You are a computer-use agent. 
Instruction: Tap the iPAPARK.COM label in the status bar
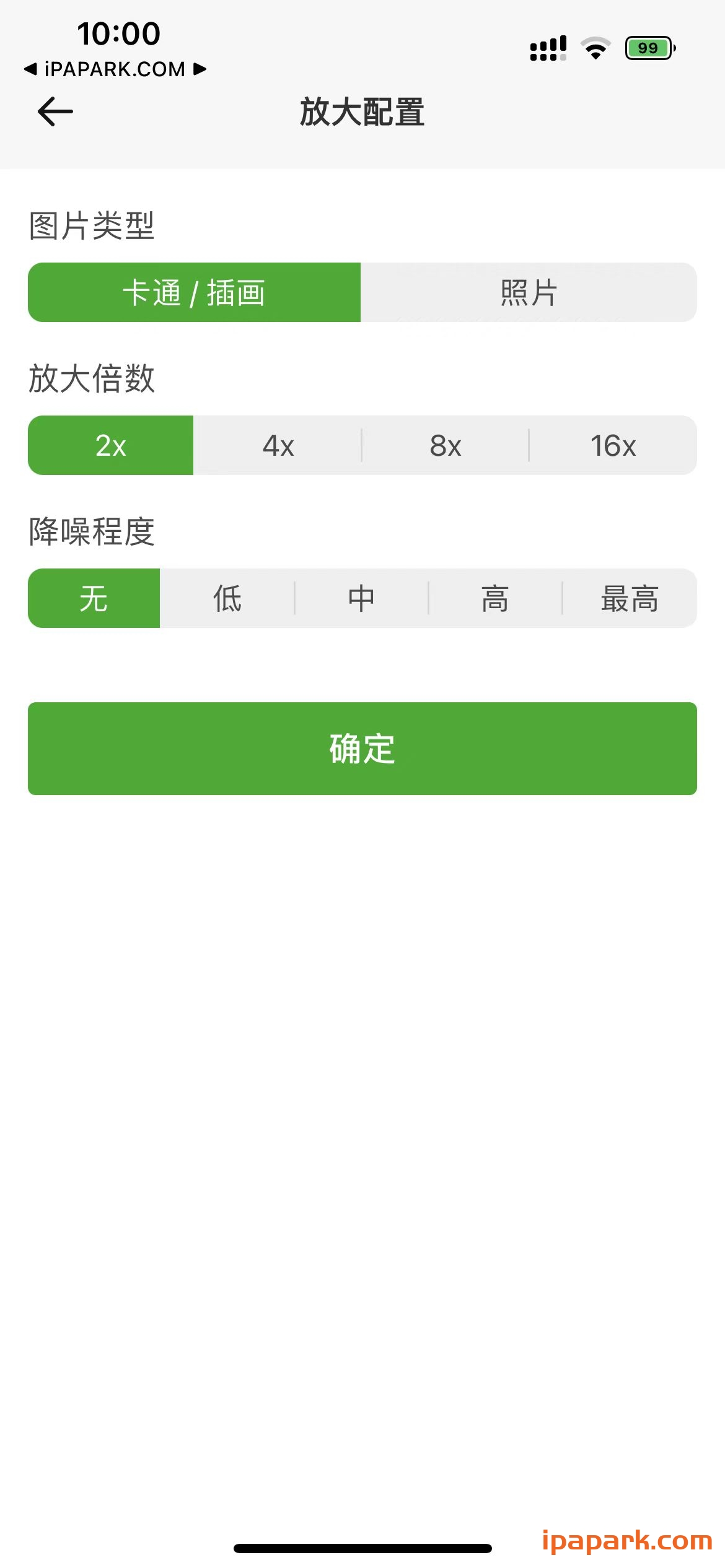tap(115, 70)
